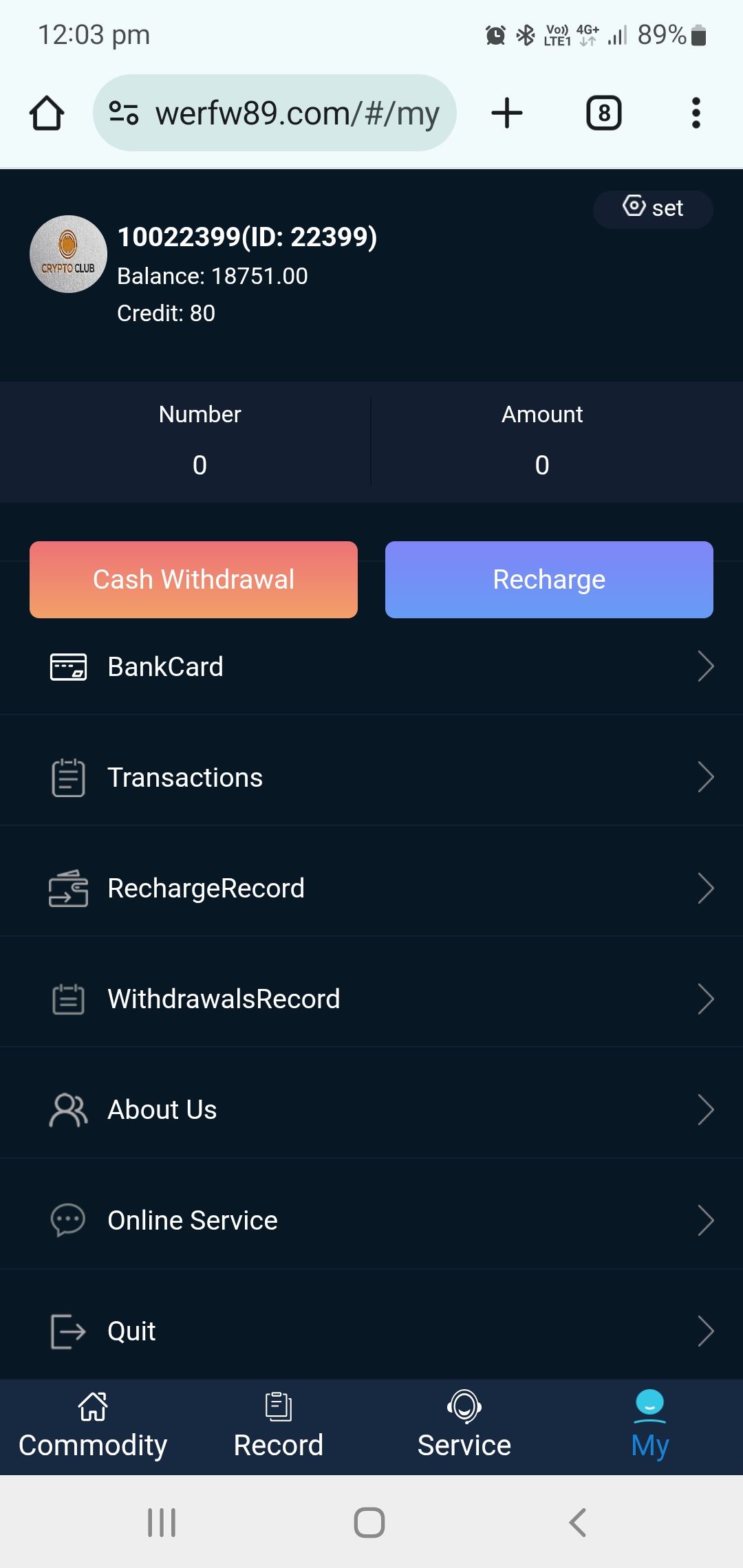
Task: Open RechargeRecord
Action: pyautogui.click(x=371, y=889)
